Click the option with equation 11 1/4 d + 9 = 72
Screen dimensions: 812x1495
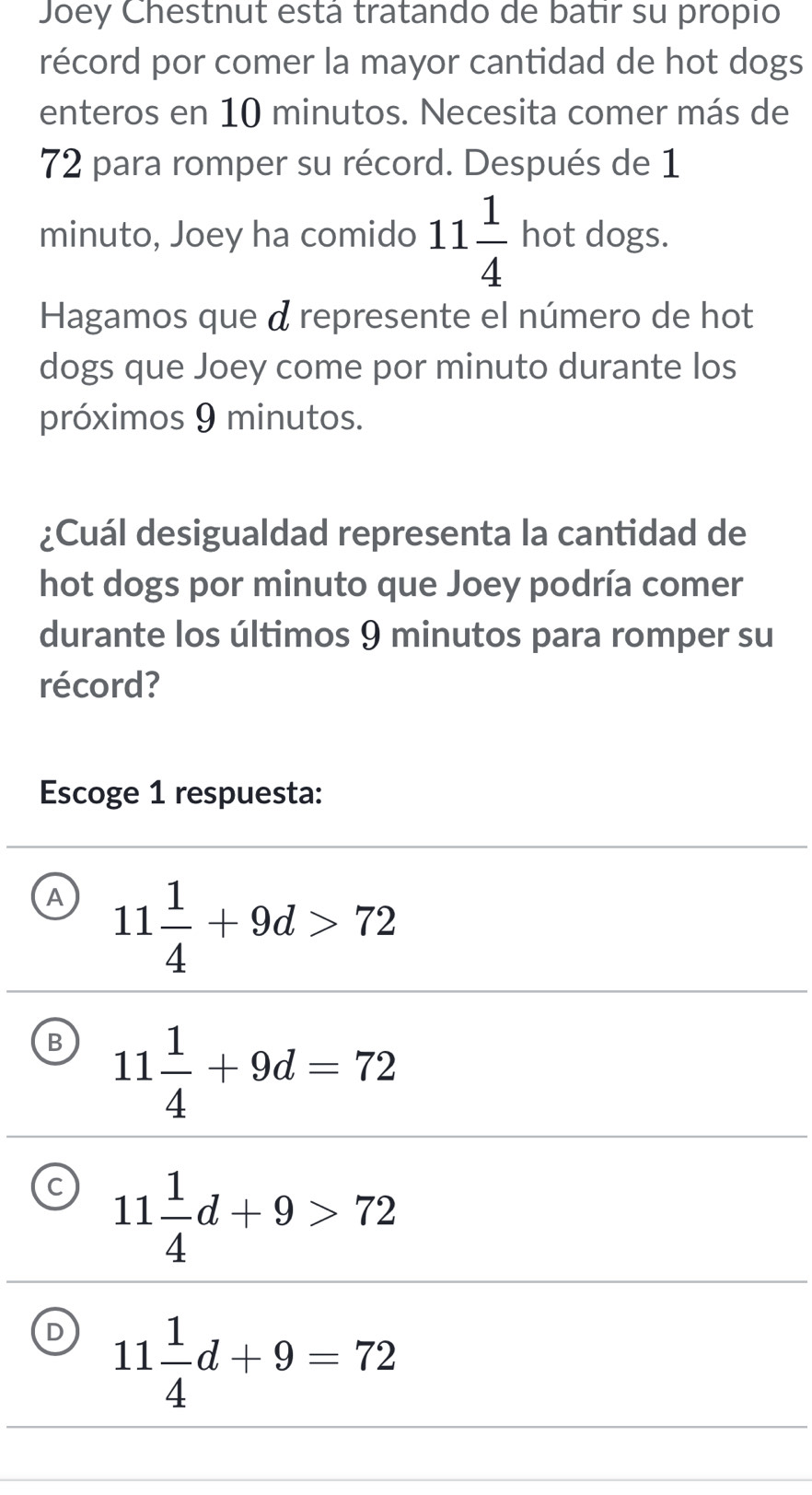coord(255,1356)
